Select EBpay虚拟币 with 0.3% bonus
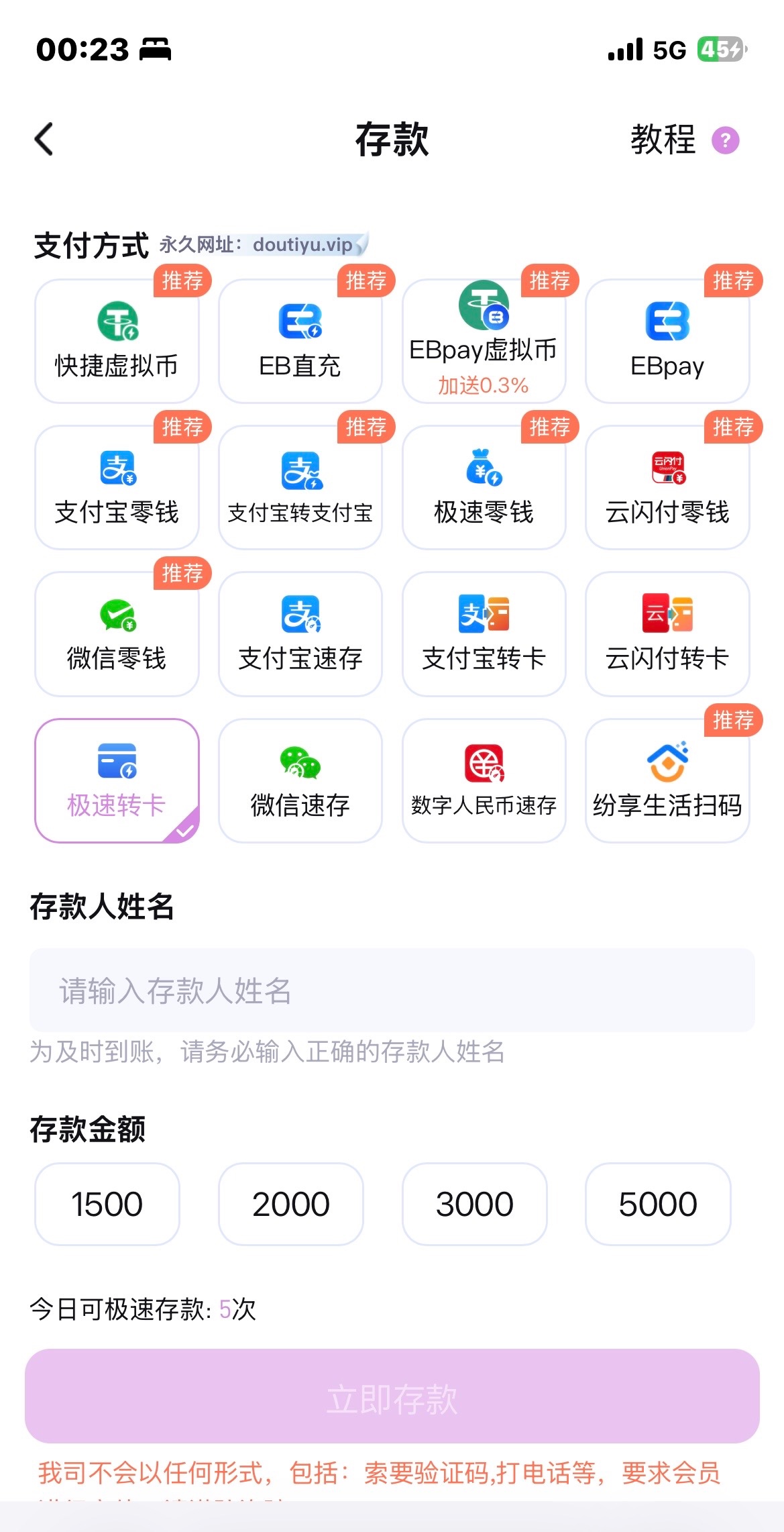 pos(484,342)
